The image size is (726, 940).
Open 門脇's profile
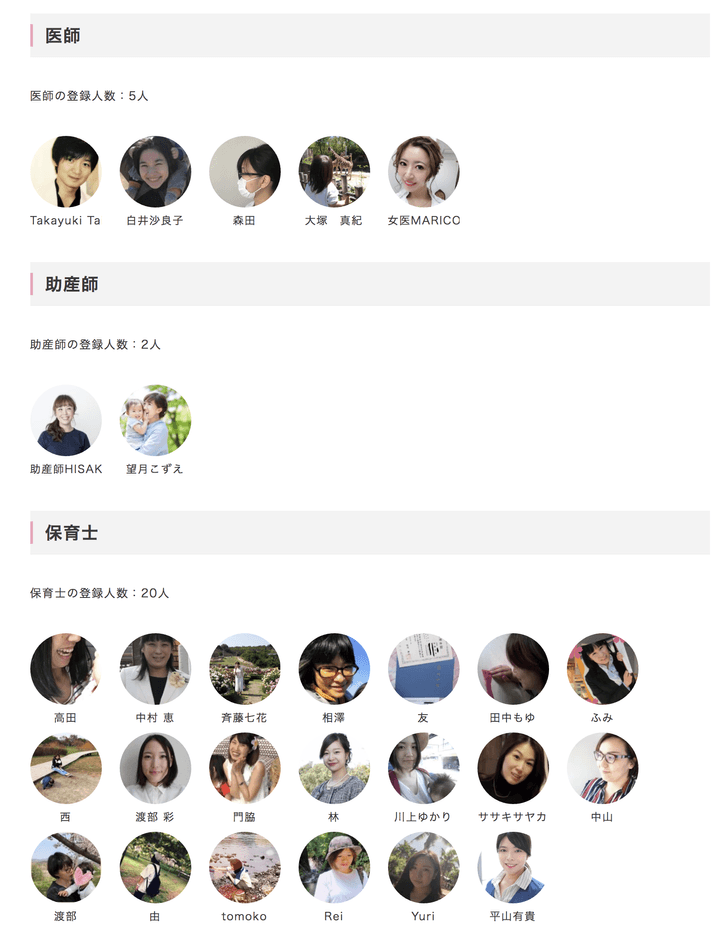pos(244,768)
